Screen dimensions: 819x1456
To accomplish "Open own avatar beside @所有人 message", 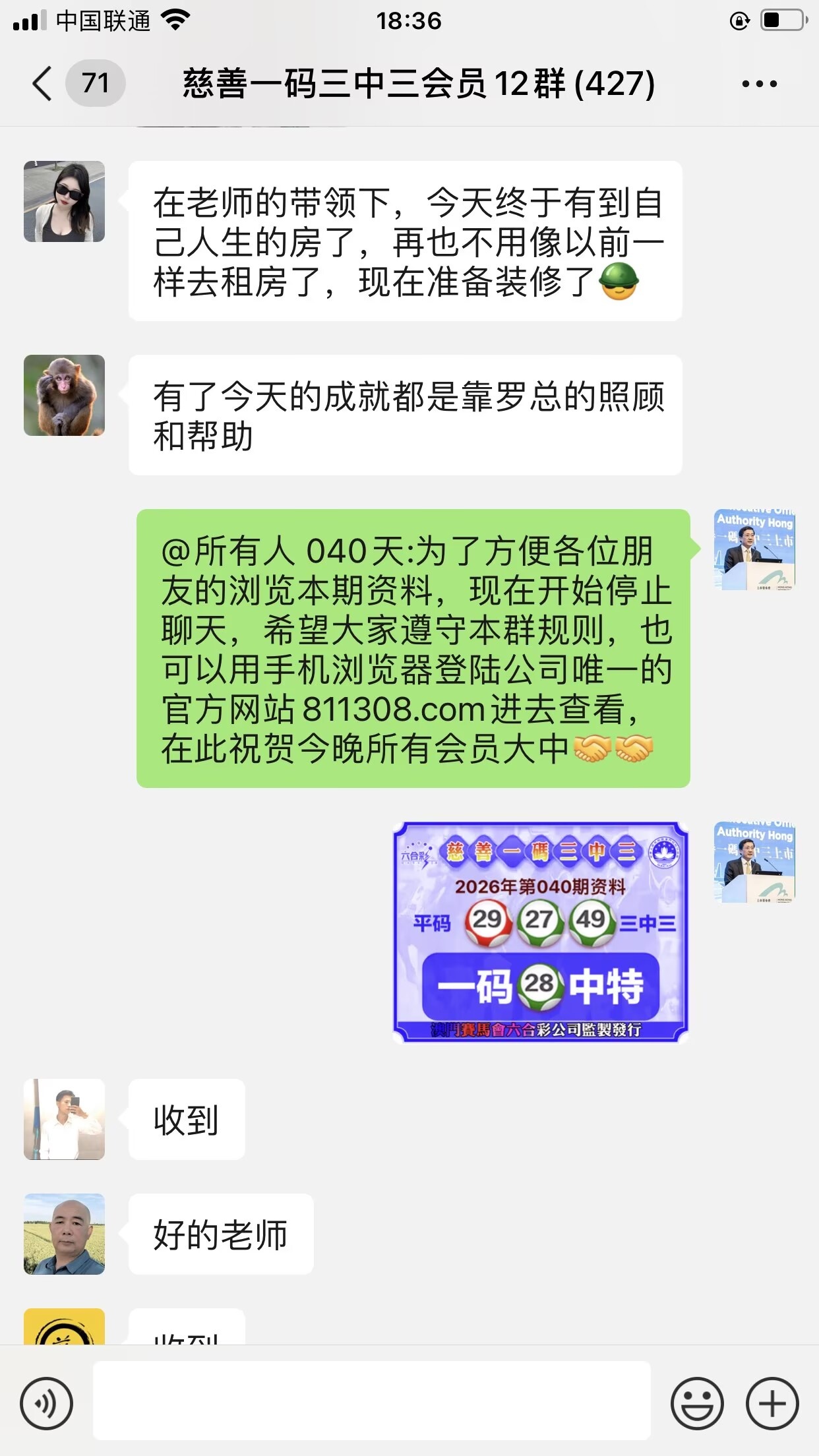I will (754, 549).
